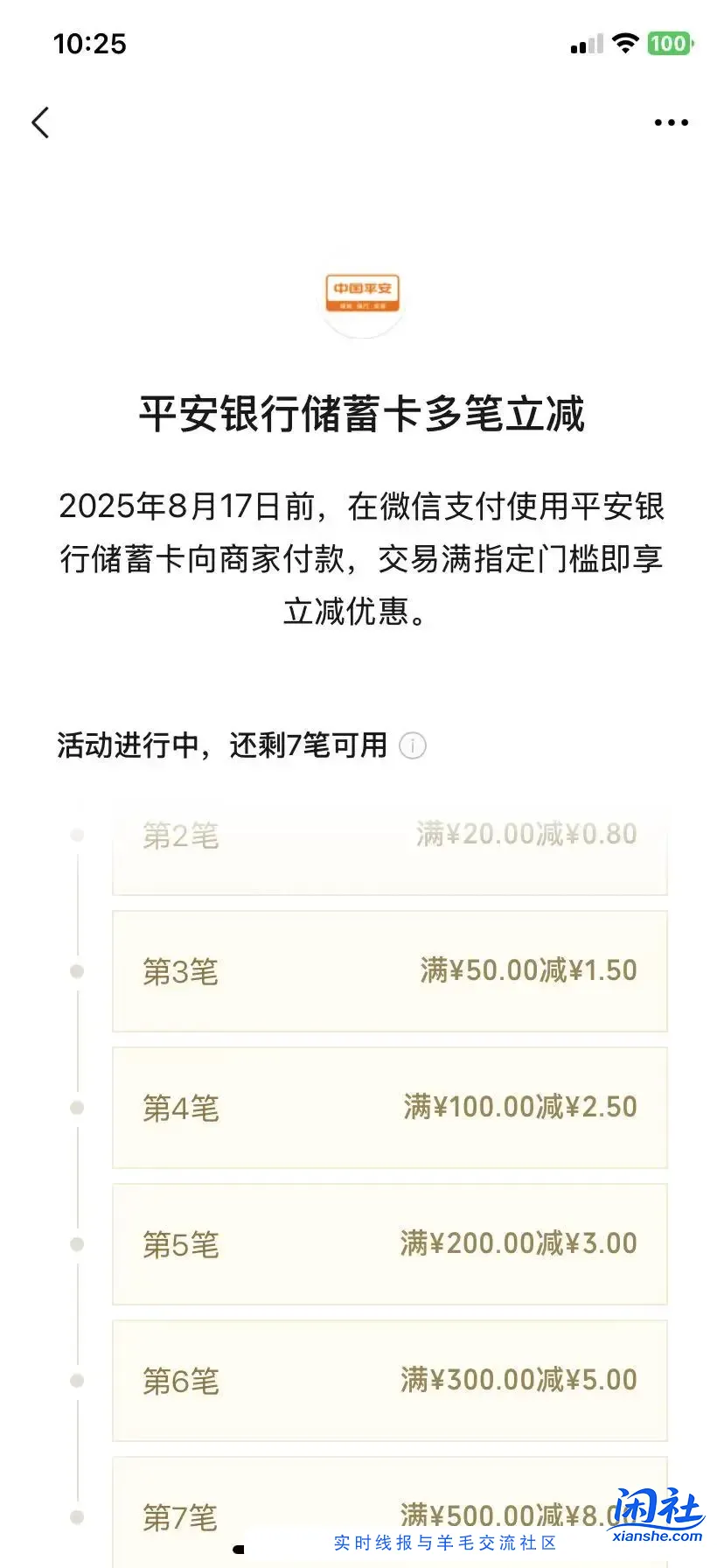
Task: View rules via the info icon beside 还剩7笔可用
Action: [412, 746]
